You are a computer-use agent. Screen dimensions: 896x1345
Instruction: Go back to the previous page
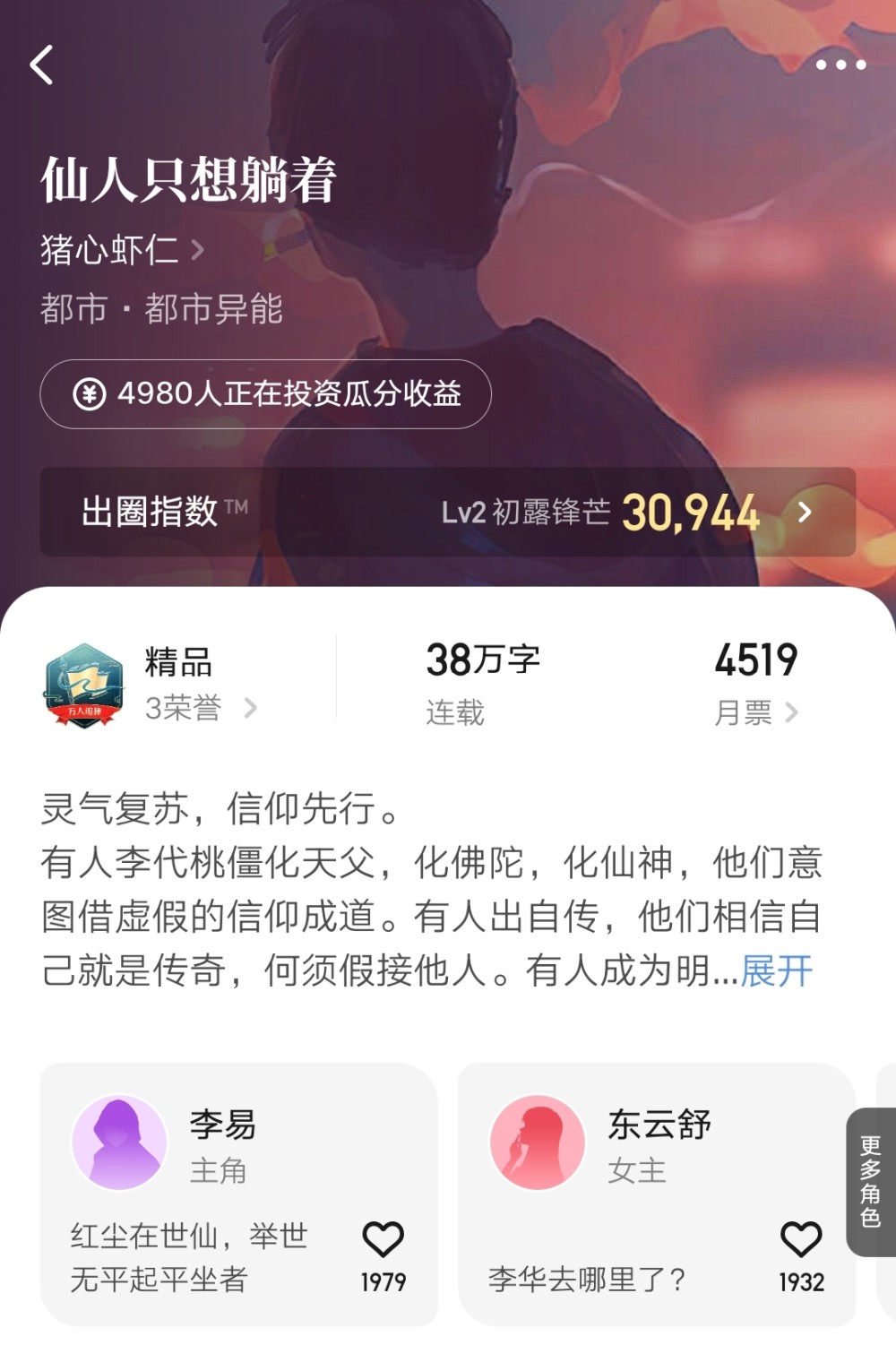point(42,65)
